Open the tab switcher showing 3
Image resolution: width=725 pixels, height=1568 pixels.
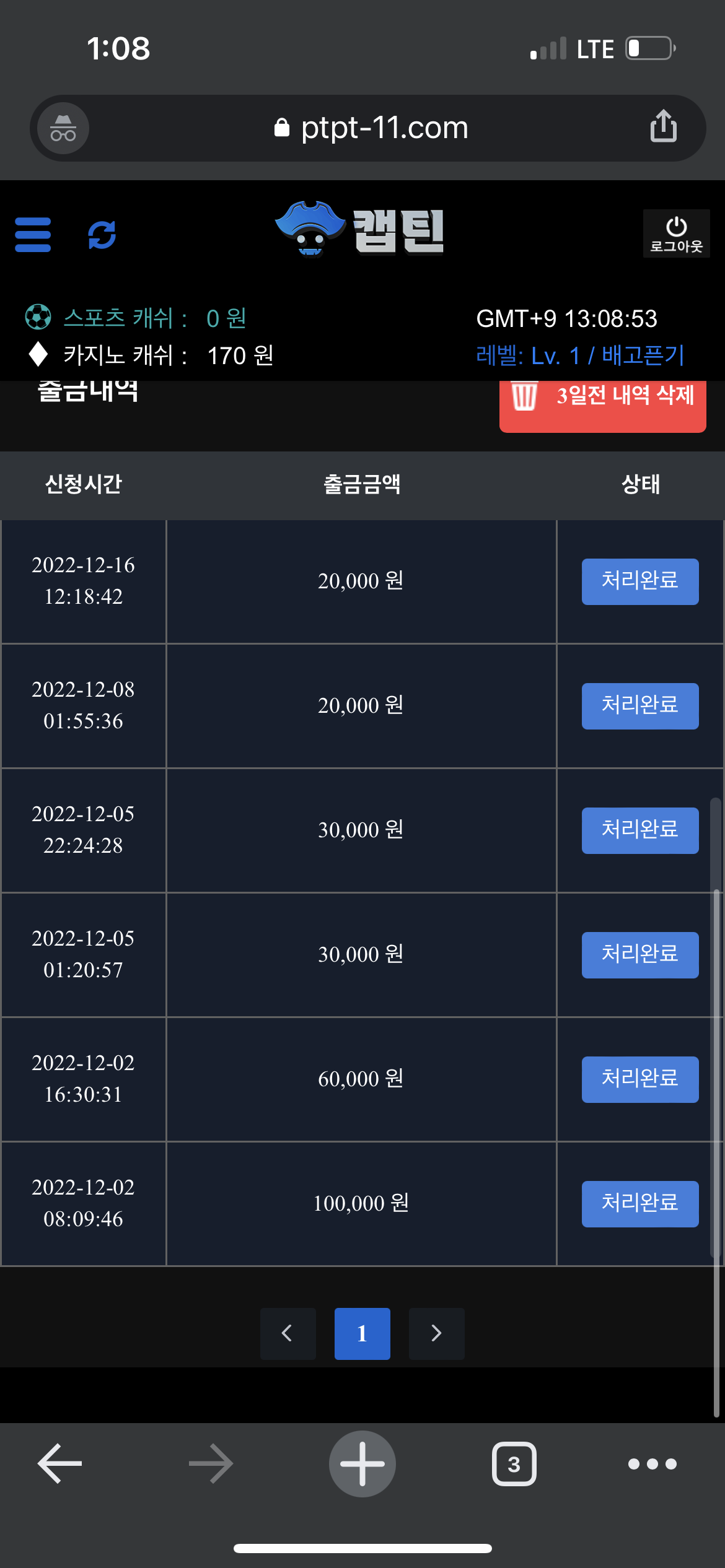(x=514, y=1464)
